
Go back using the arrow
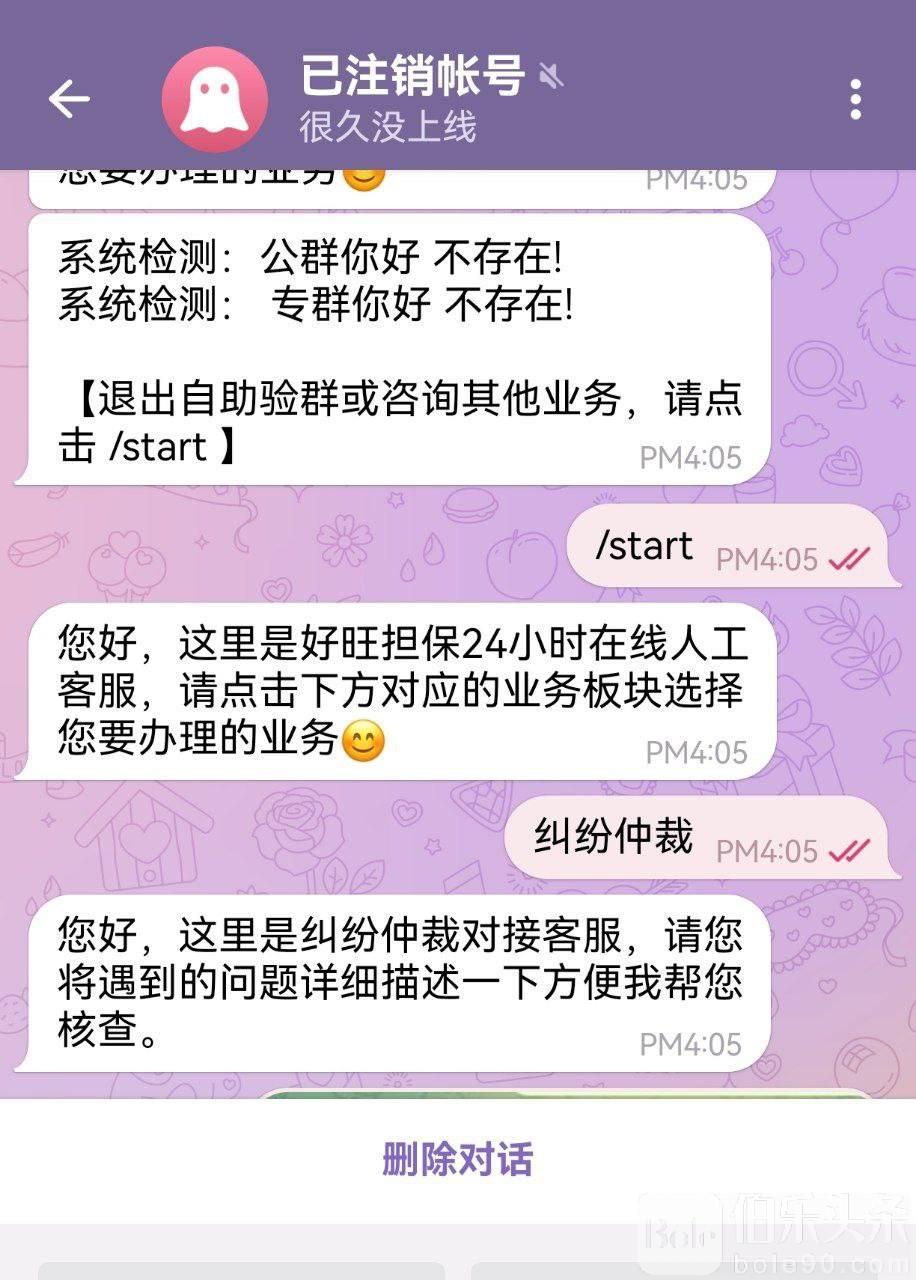click(69, 98)
